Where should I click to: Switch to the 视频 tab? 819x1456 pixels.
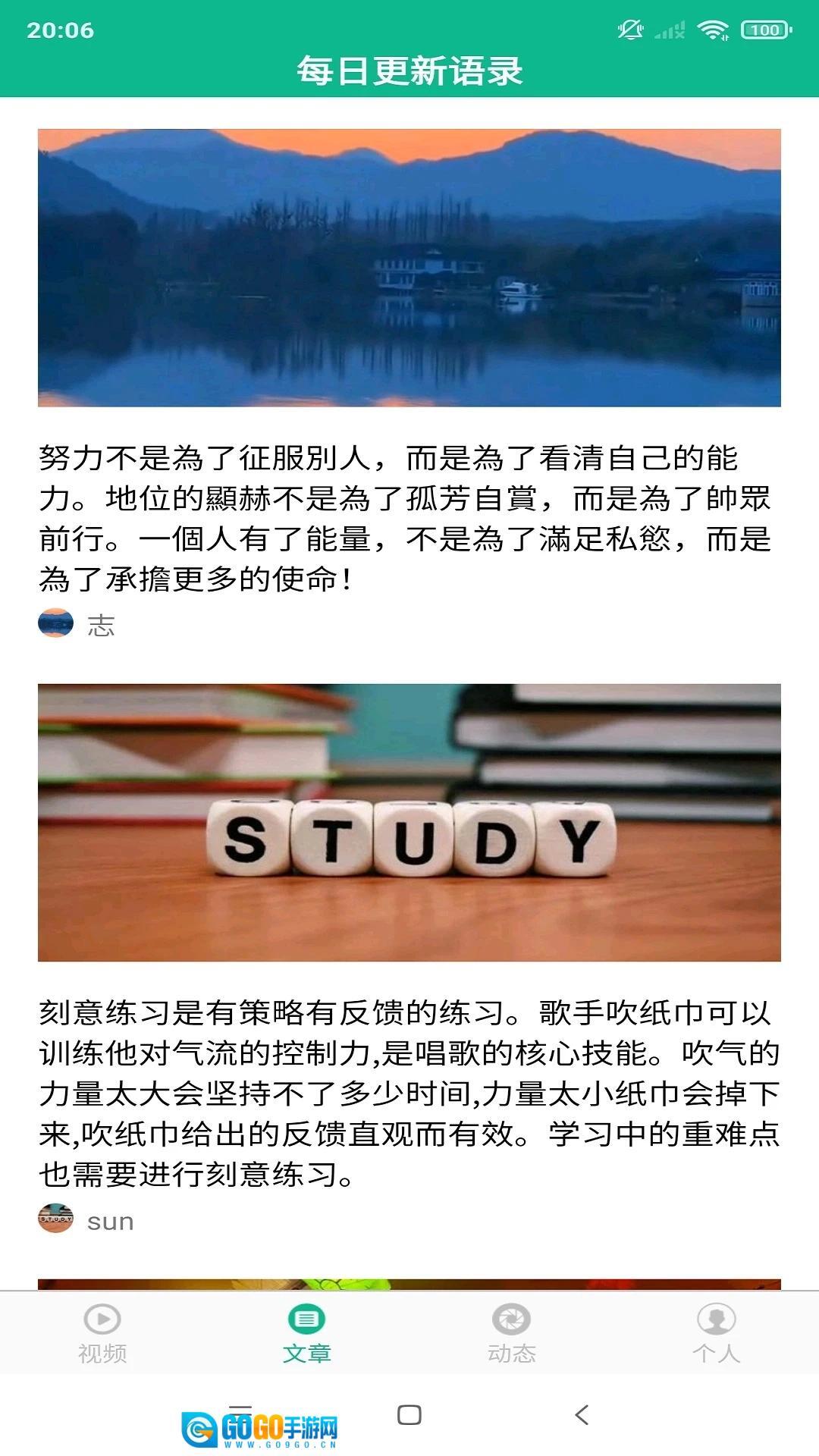(x=102, y=1332)
